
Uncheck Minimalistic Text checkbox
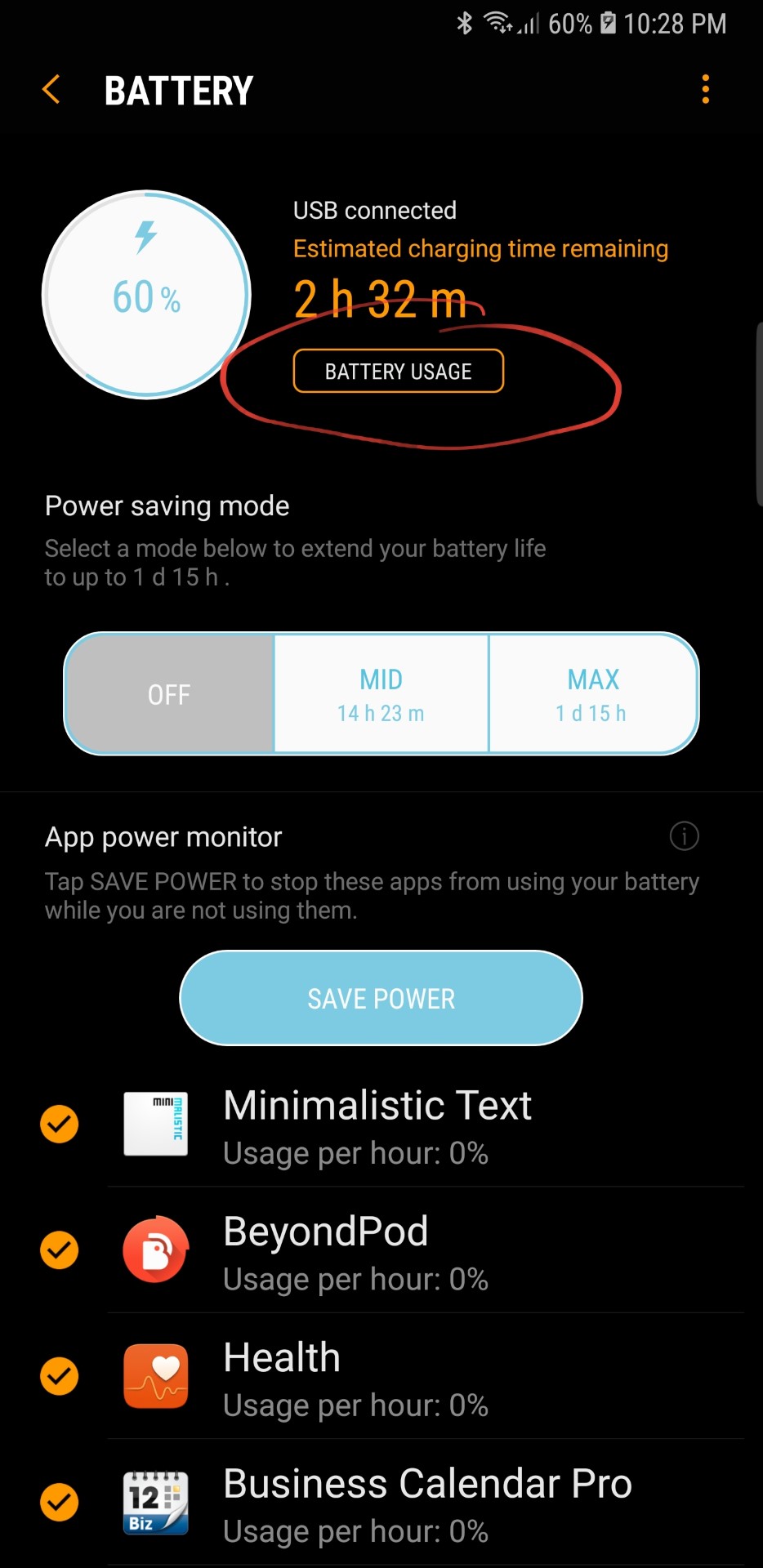pyautogui.click(x=60, y=1124)
